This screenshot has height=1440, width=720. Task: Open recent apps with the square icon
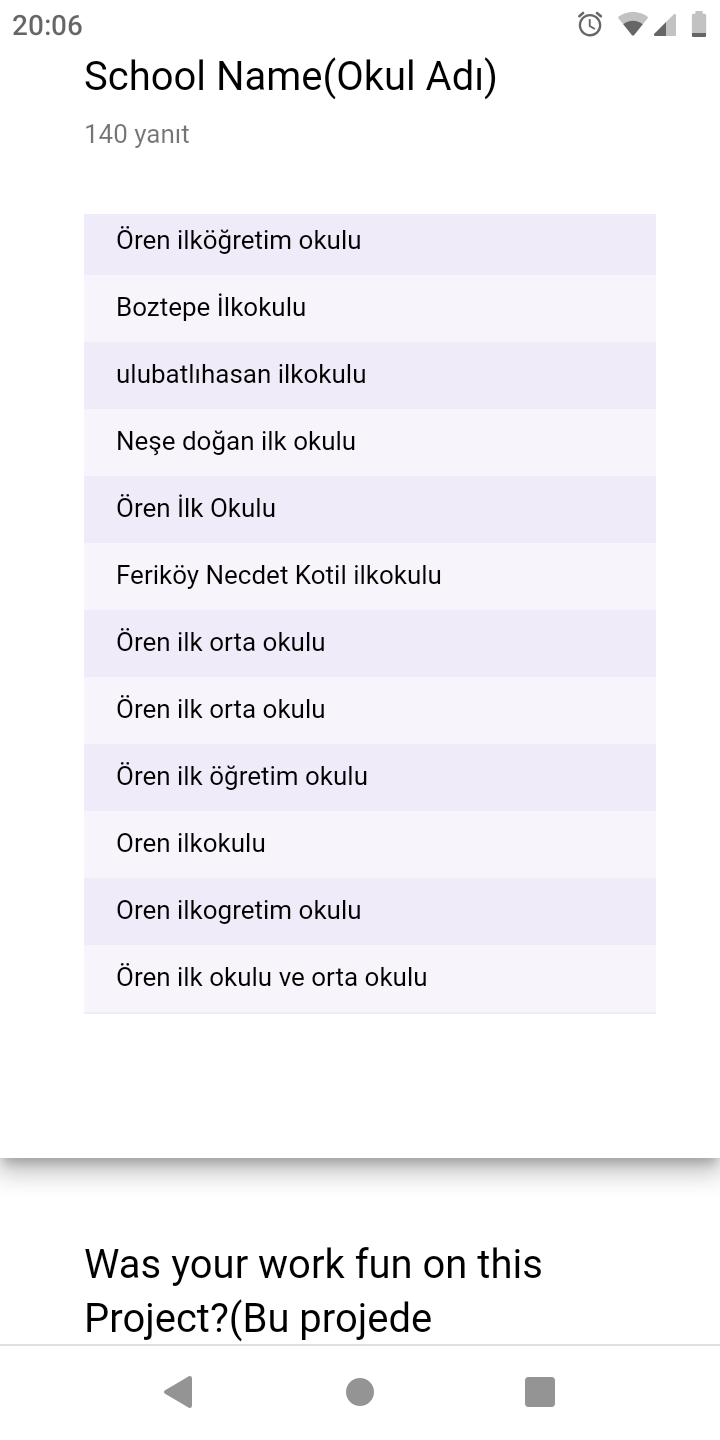pyautogui.click(x=540, y=1391)
